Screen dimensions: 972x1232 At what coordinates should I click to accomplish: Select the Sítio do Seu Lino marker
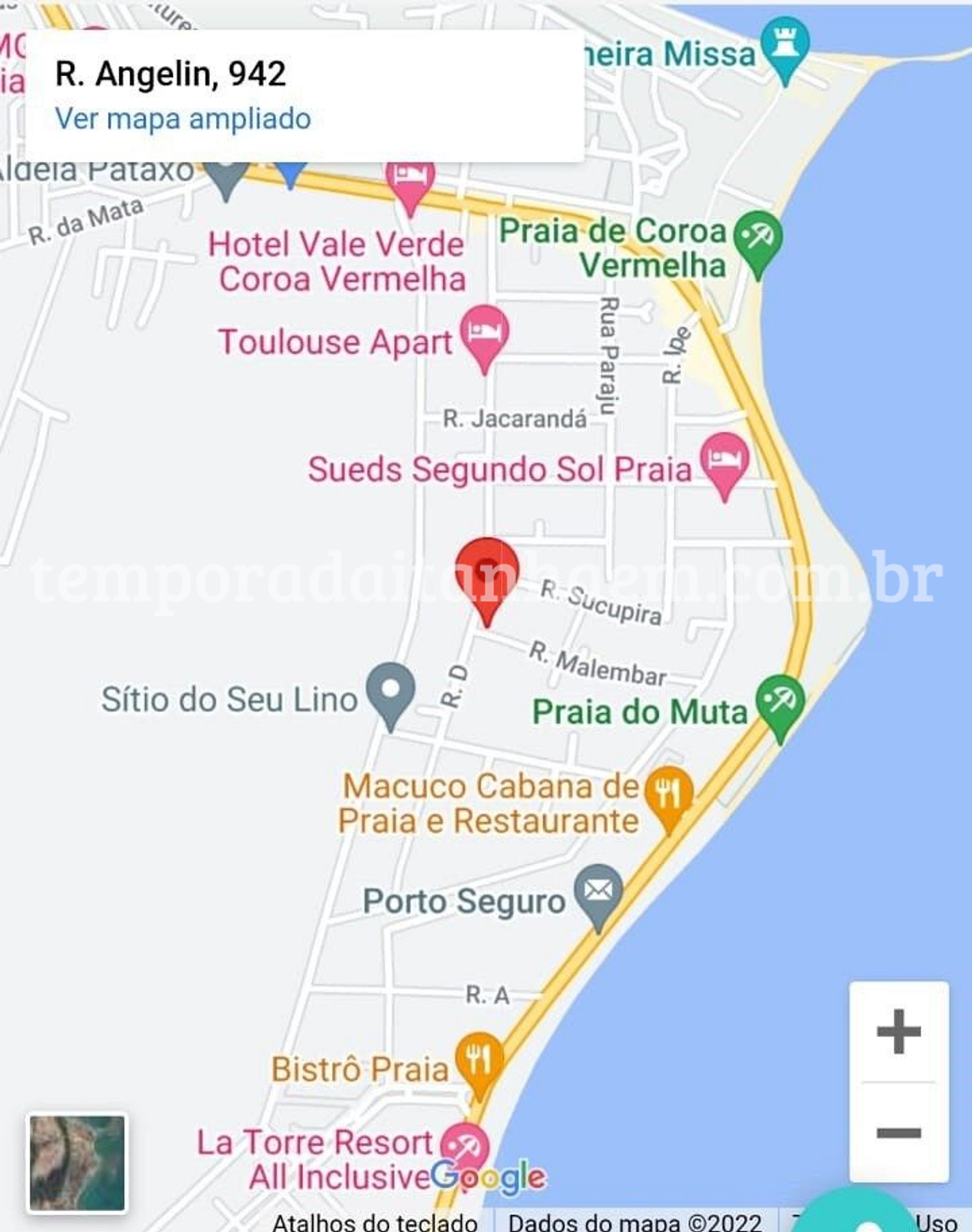pyautogui.click(x=390, y=691)
